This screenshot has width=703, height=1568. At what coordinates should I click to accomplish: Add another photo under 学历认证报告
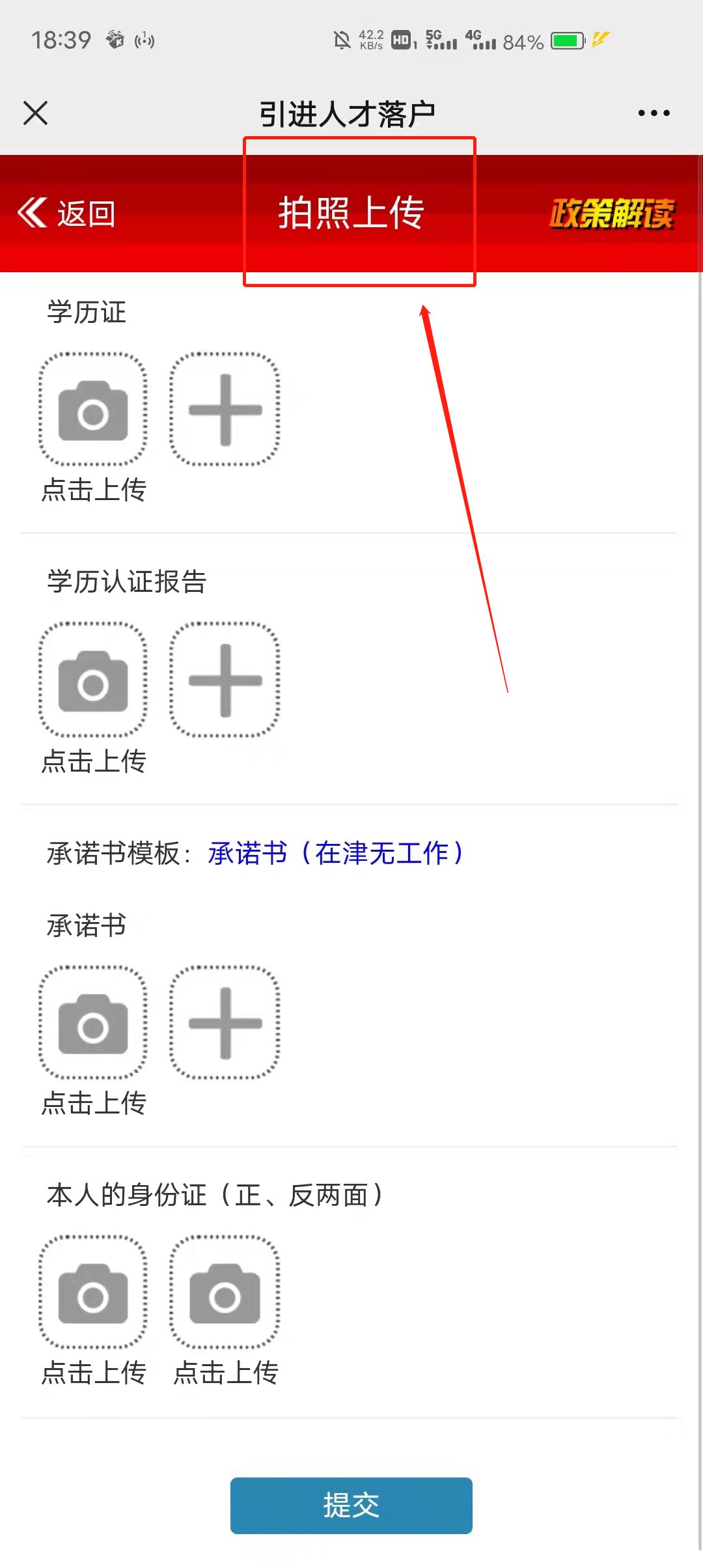[225, 680]
